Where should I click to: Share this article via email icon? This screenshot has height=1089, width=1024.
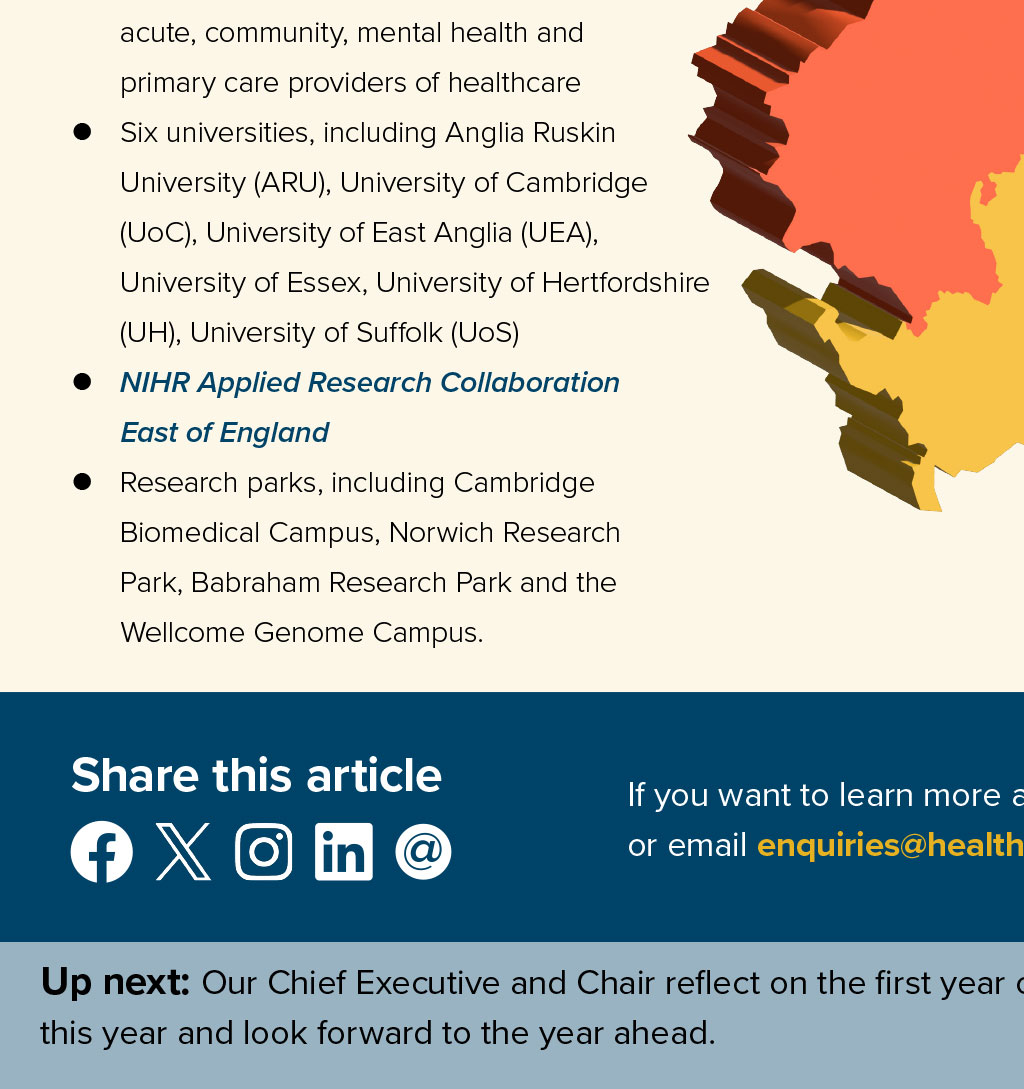pos(423,852)
